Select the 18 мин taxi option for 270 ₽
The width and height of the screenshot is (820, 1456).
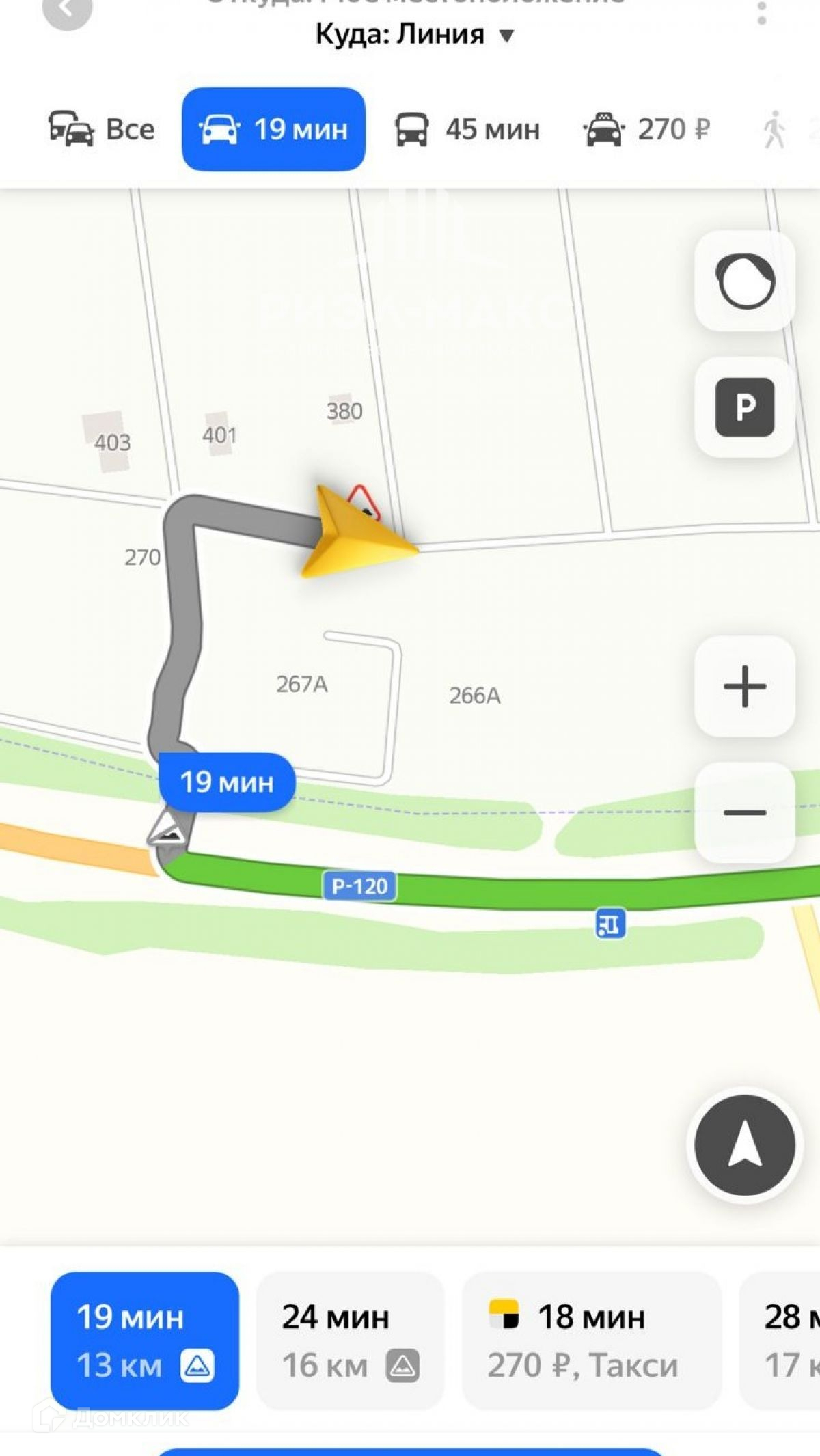592,1341
